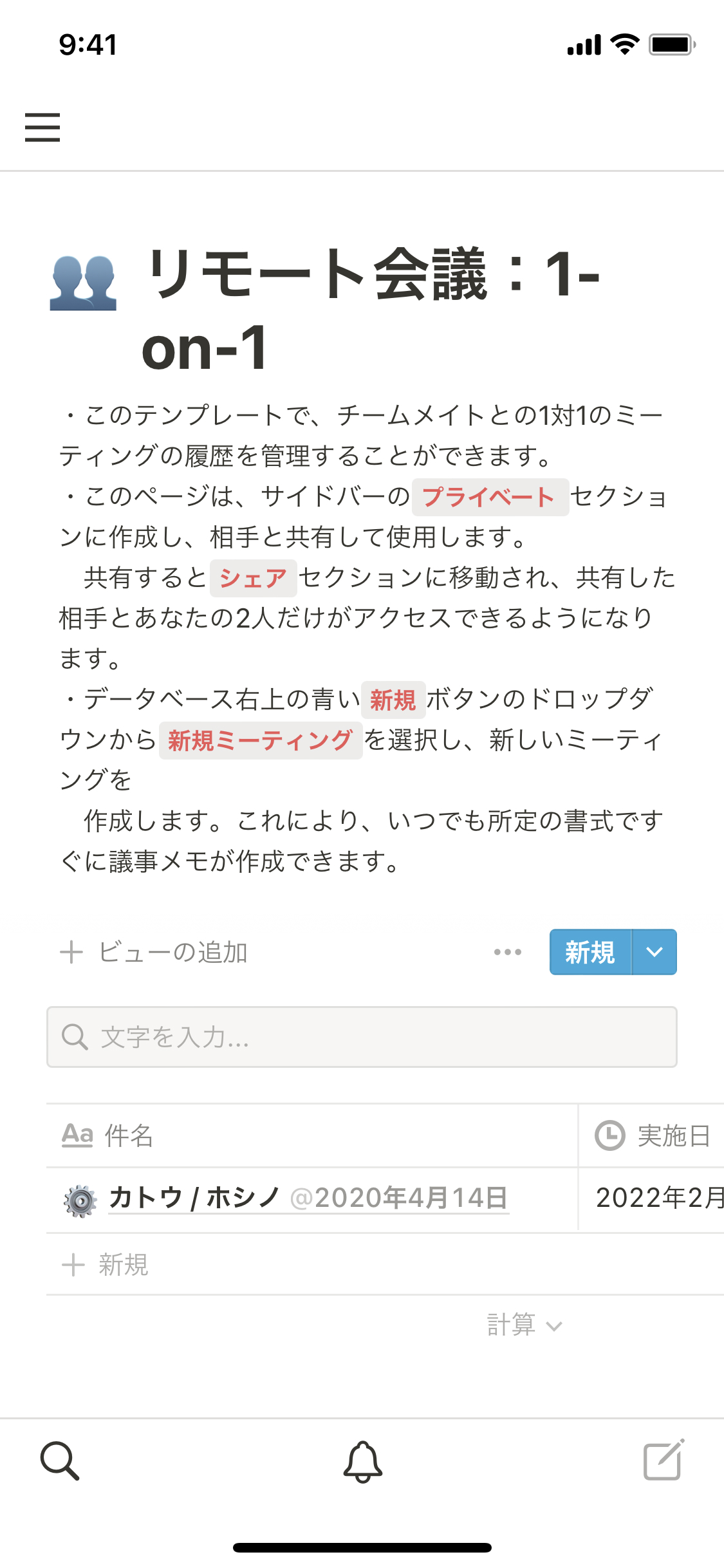
Task: Expand the dropdown arrow beside blue 新規
Action: pyautogui.click(x=654, y=952)
